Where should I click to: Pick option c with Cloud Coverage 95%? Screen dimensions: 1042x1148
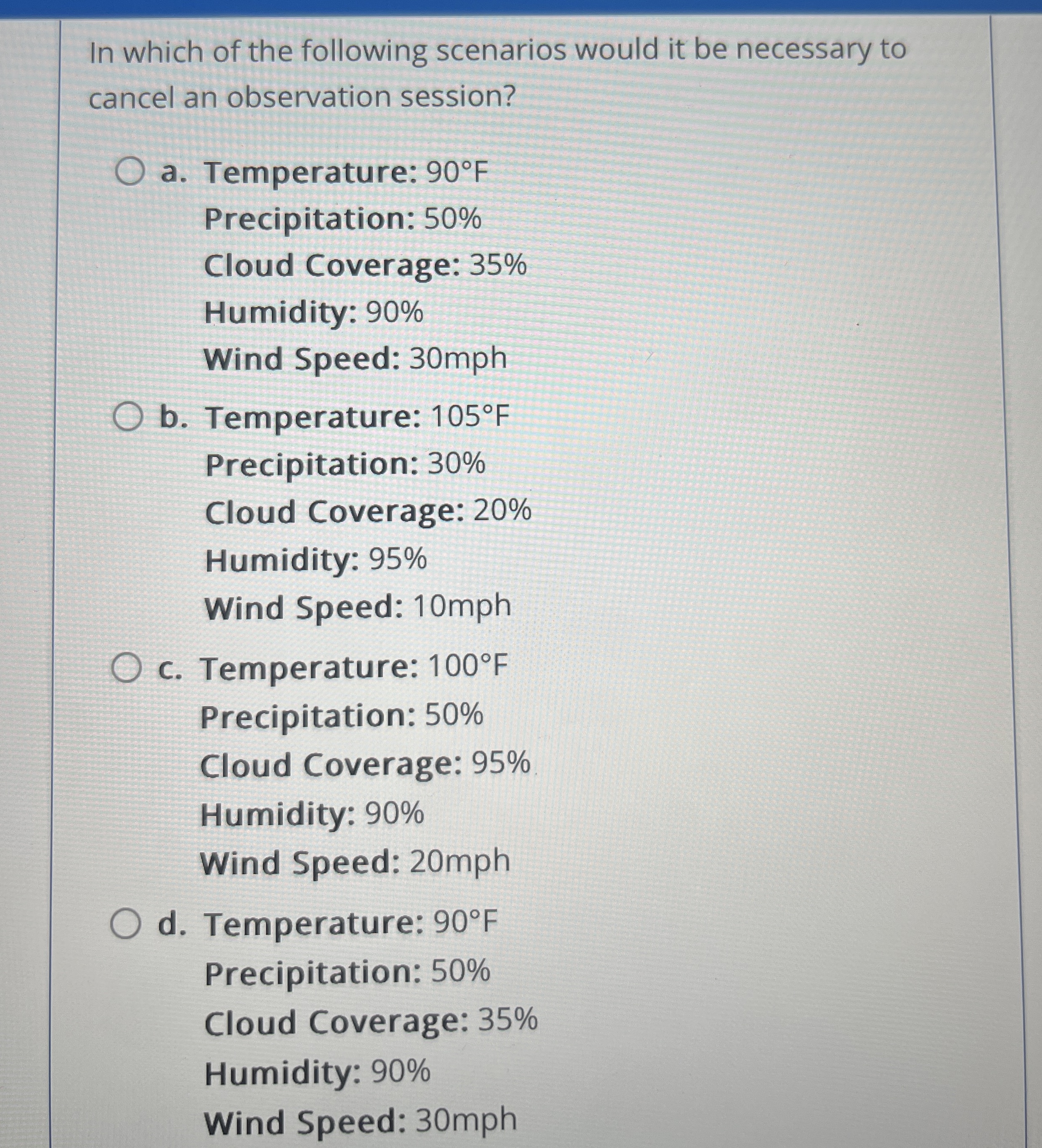[126, 668]
